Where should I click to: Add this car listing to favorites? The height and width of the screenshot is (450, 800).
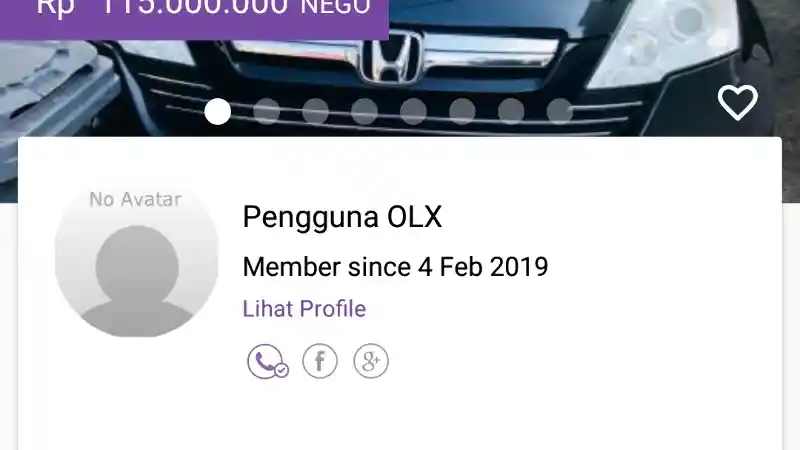738,102
